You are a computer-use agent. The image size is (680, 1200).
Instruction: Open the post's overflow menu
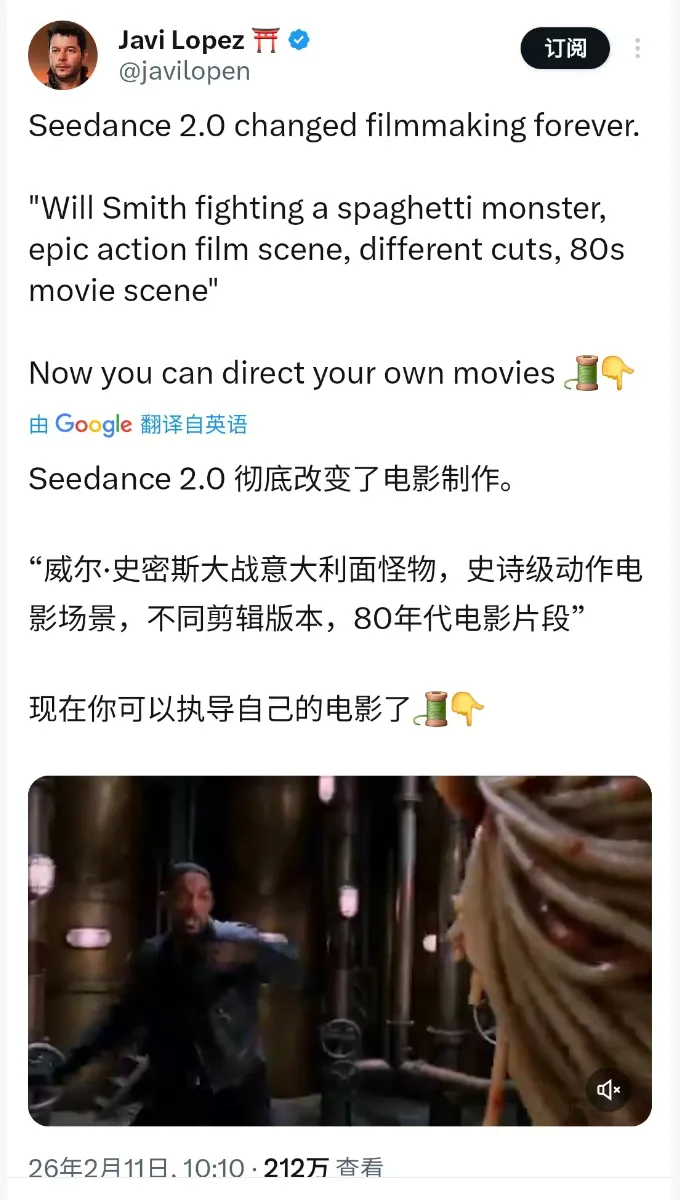click(637, 48)
